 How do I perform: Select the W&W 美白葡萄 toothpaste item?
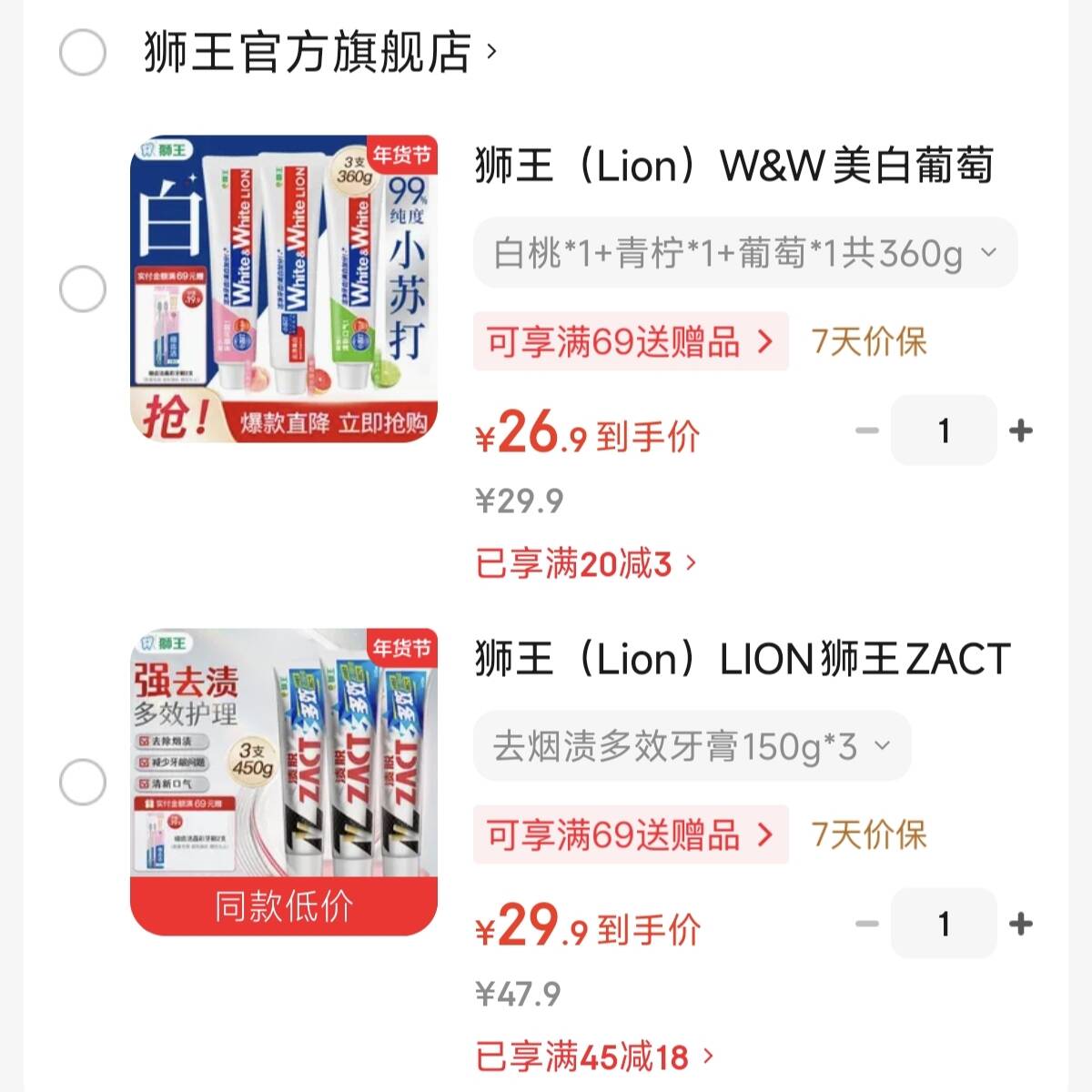pos(83,289)
